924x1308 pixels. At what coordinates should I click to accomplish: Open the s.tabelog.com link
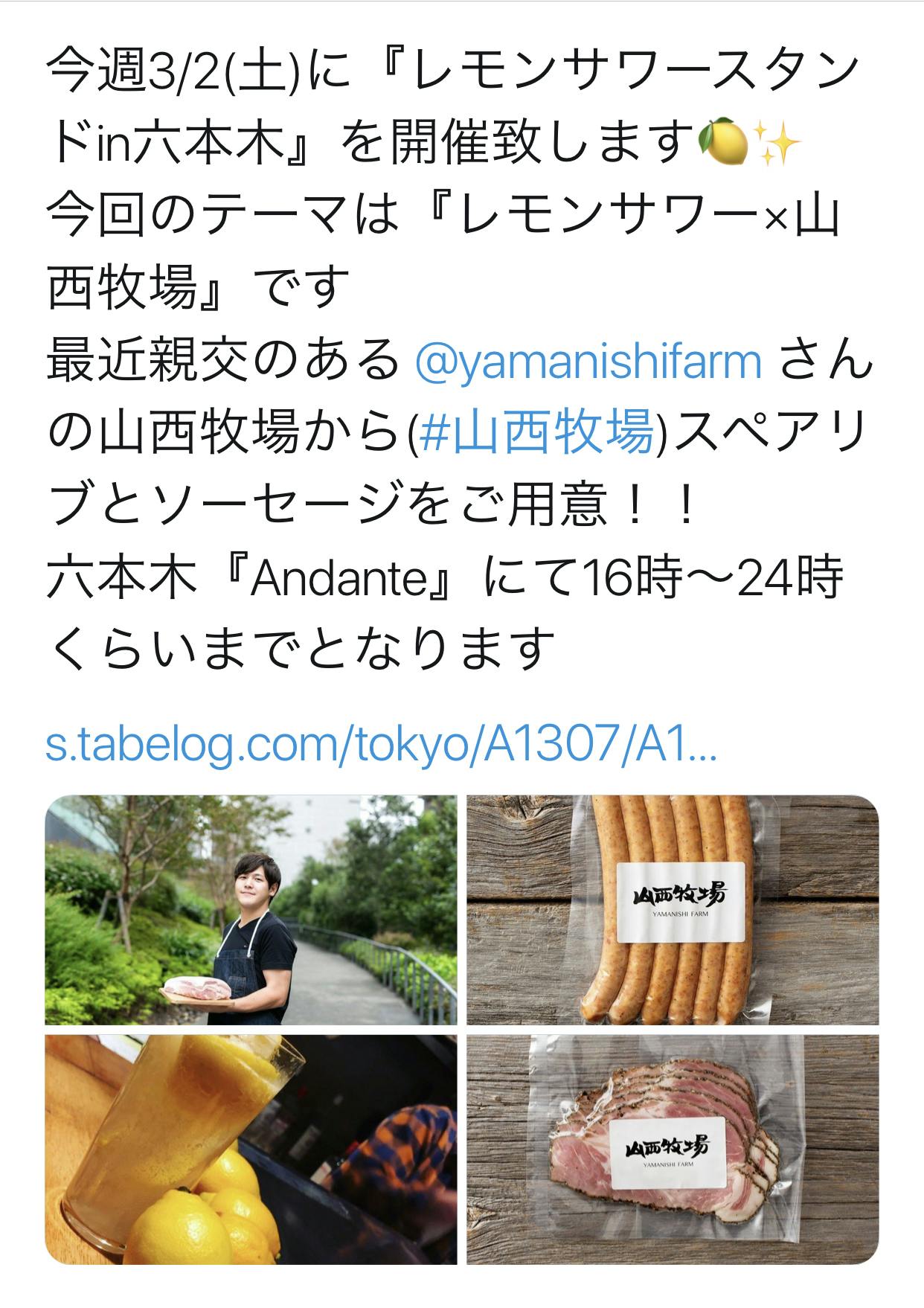381,746
